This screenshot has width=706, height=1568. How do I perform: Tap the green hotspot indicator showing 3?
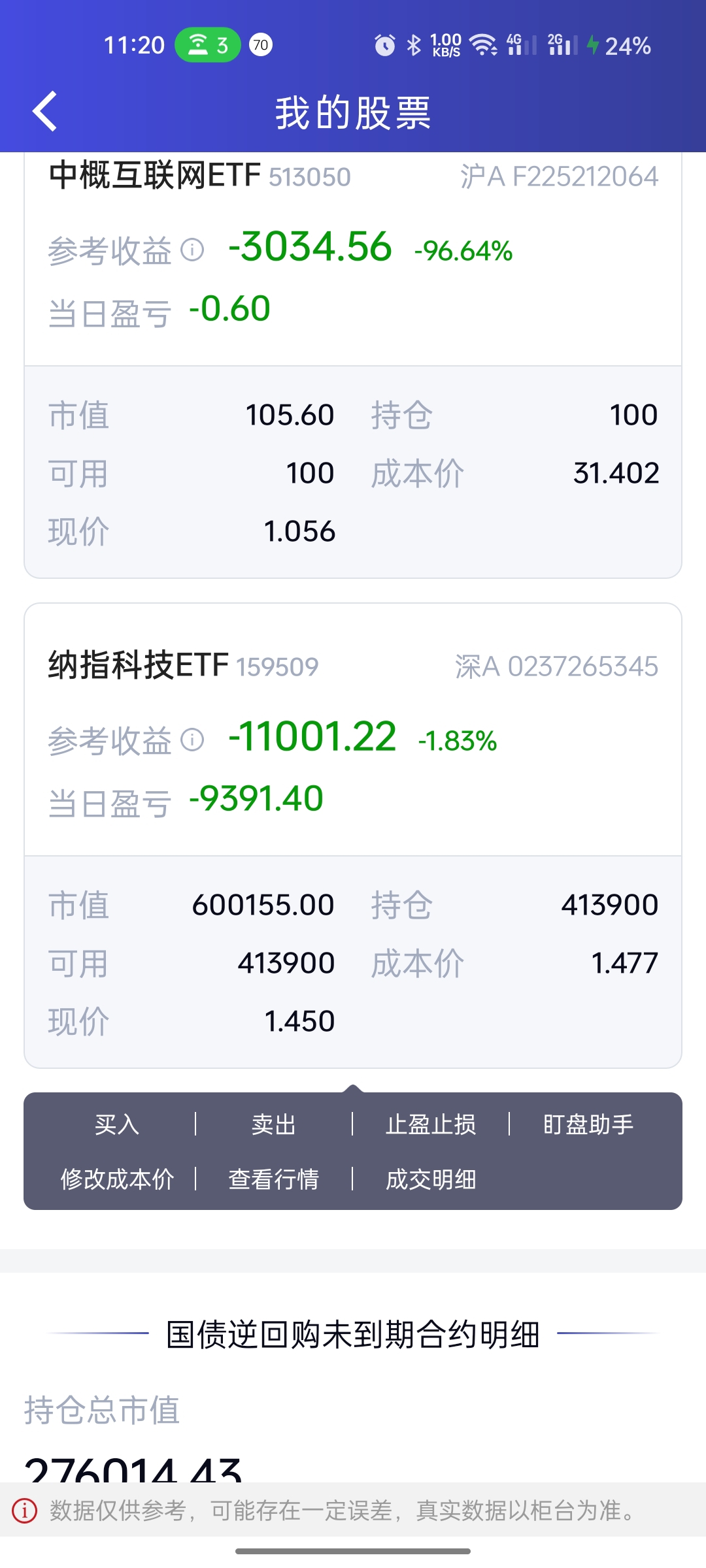point(207,44)
